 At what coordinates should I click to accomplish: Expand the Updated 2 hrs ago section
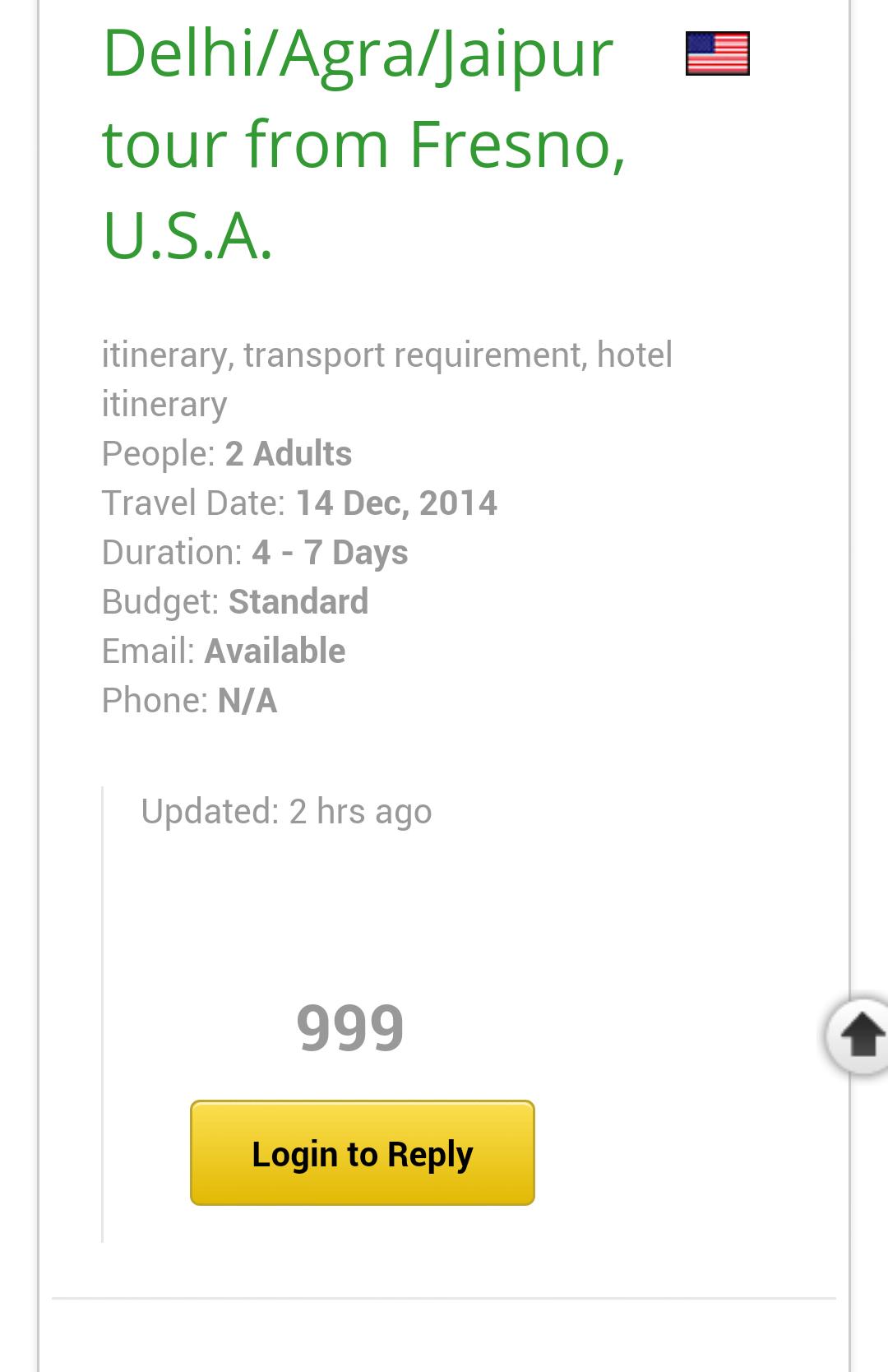(286, 810)
